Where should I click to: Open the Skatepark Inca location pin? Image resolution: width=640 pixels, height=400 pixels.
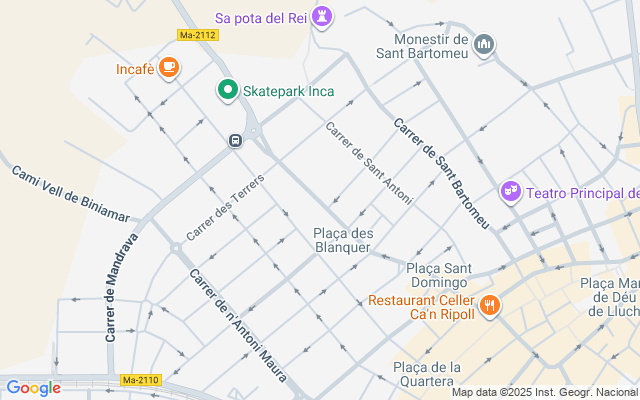pos(227,91)
